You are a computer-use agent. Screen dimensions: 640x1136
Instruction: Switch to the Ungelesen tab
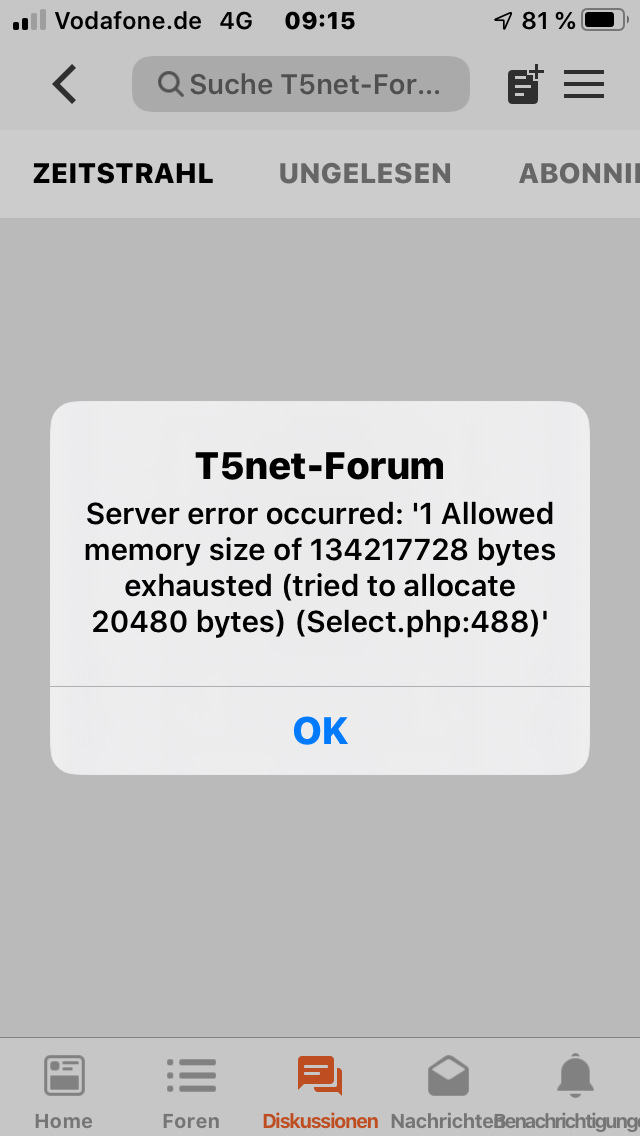365,173
